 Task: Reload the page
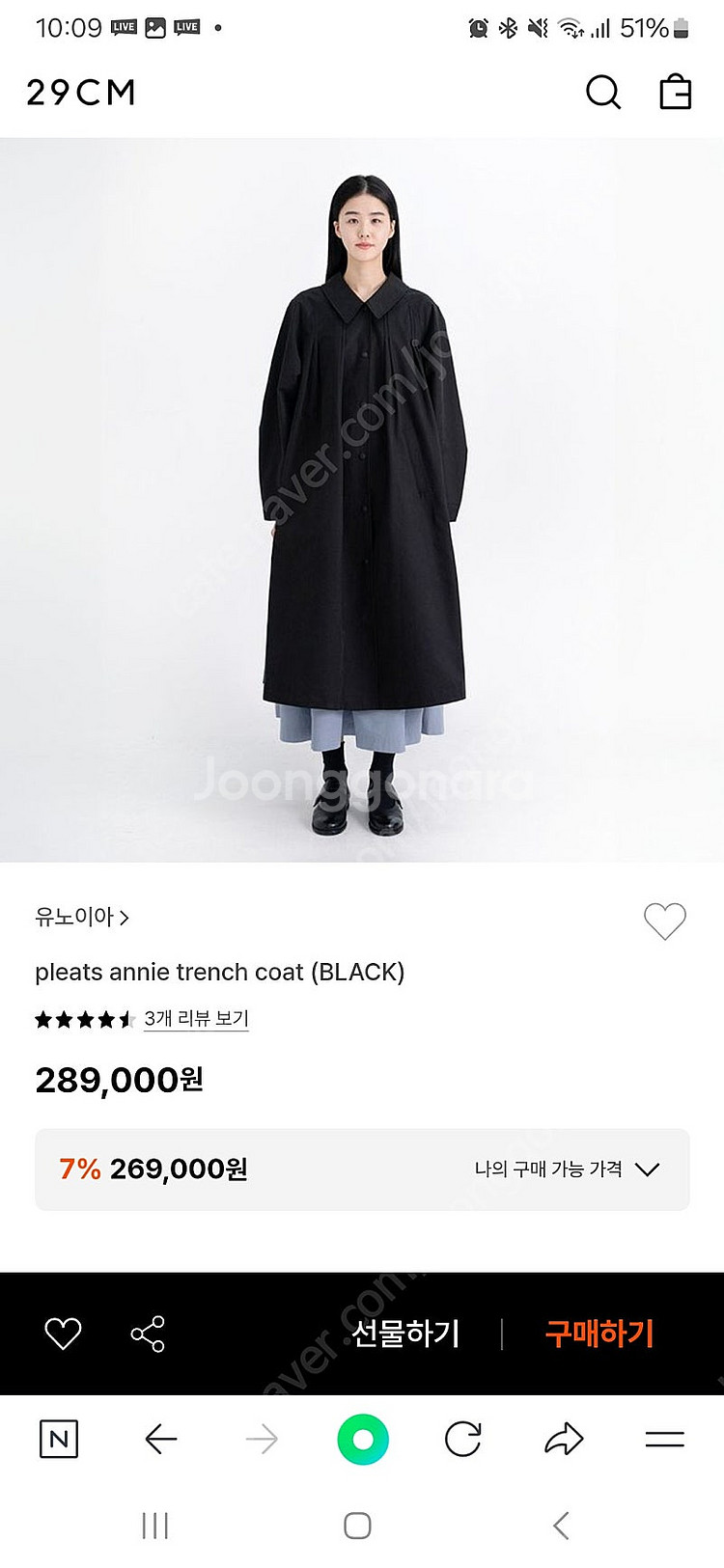tap(463, 1440)
